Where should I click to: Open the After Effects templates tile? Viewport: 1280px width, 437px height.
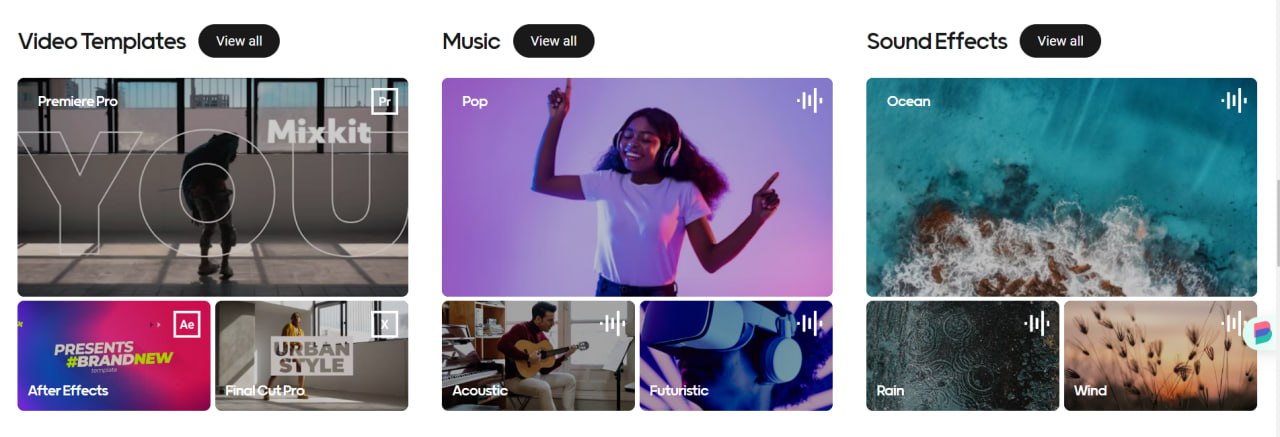pyautogui.click(x=114, y=355)
